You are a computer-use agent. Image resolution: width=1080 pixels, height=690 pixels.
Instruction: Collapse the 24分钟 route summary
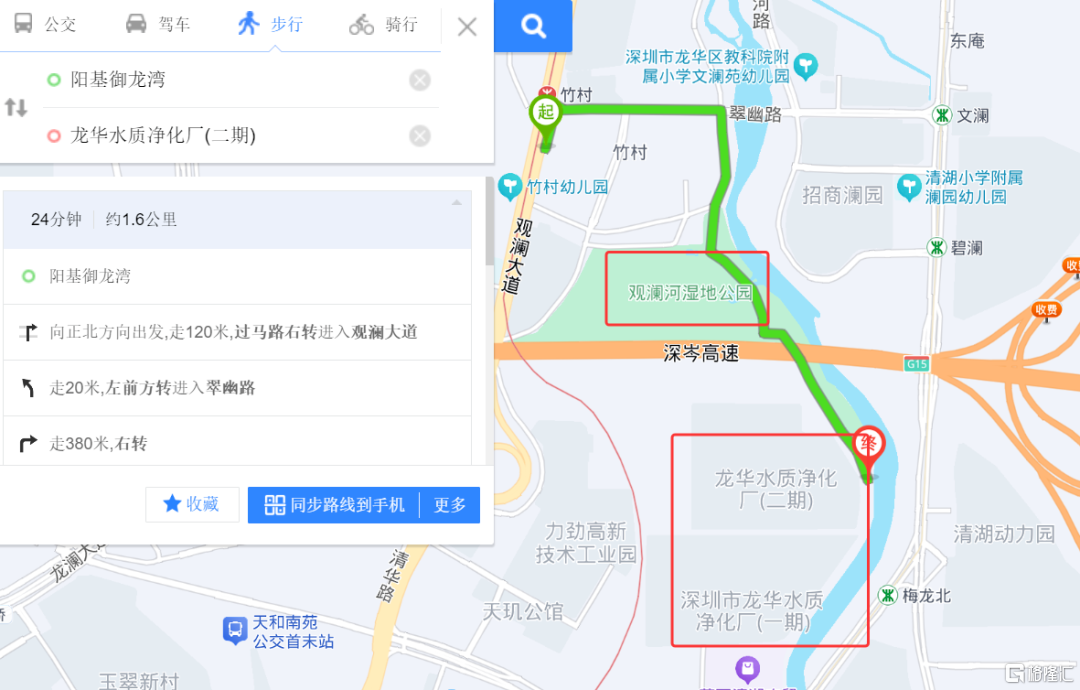pos(457,203)
